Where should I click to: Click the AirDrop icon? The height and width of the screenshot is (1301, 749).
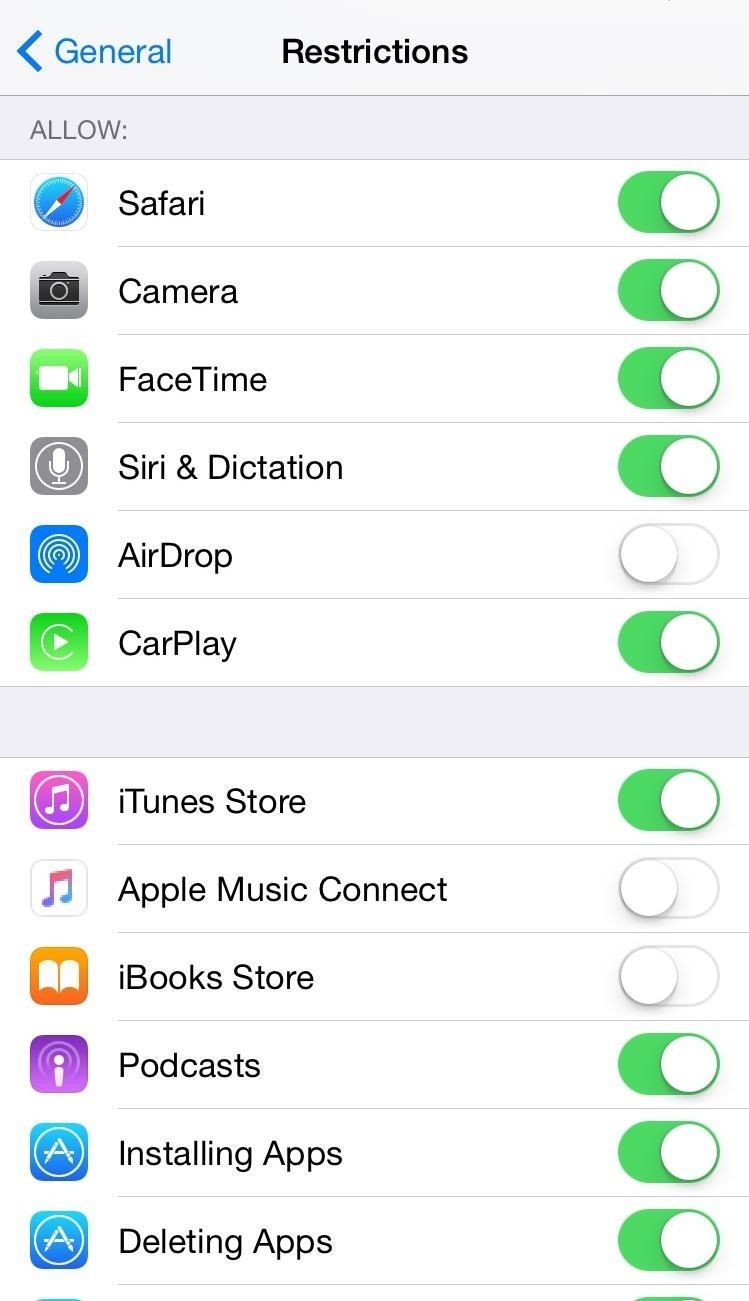point(58,554)
